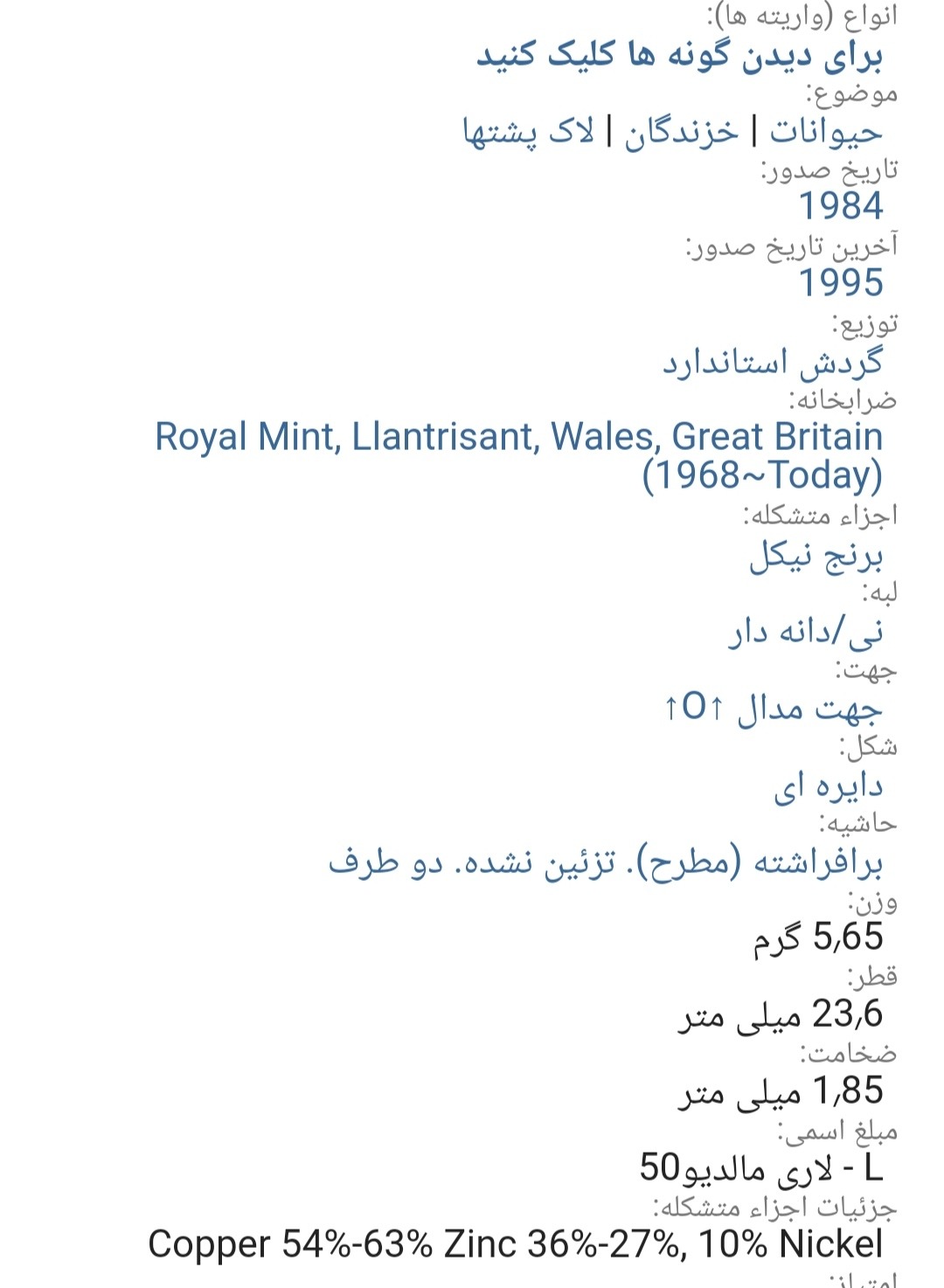The height and width of the screenshot is (1288, 944).
Task: Select last issue year 1995 link
Action: pyautogui.click(x=841, y=283)
